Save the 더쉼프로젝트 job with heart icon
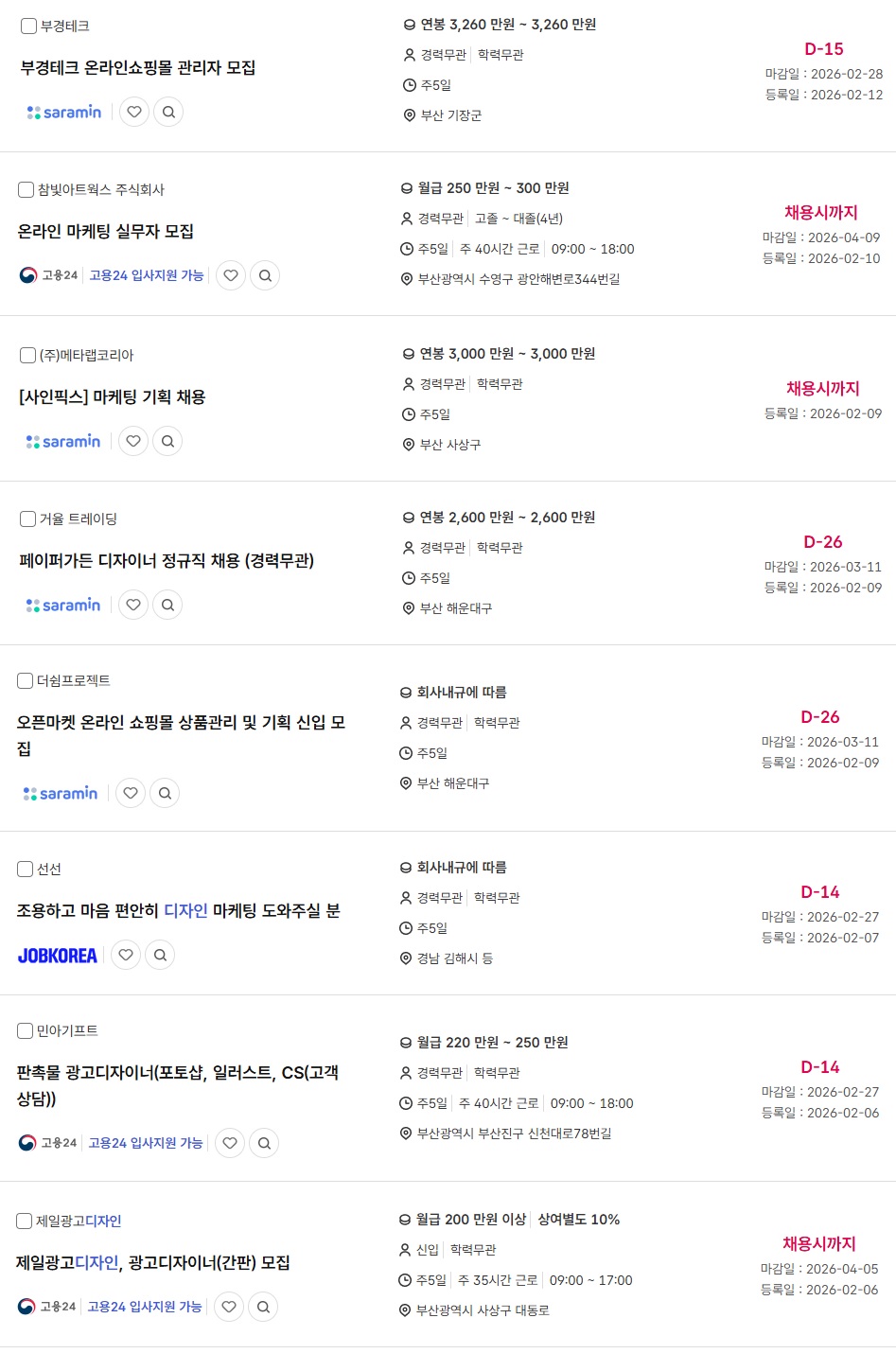The height and width of the screenshot is (1371, 896). tap(131, 793)
